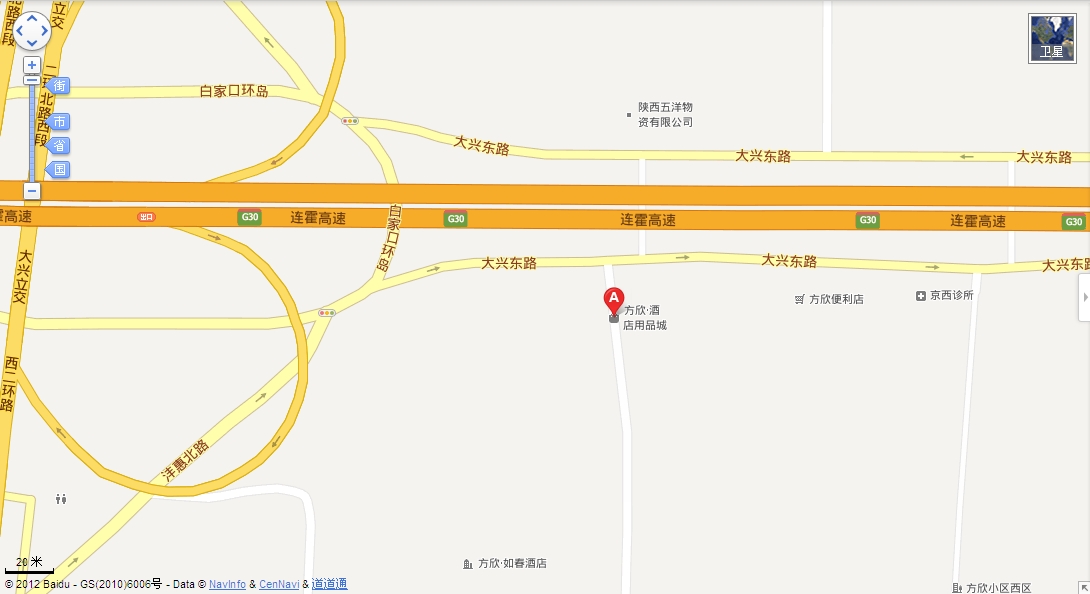Open the NavInfo link
The width and height of the screenshot is (1090, 594).
coord(227,584)
